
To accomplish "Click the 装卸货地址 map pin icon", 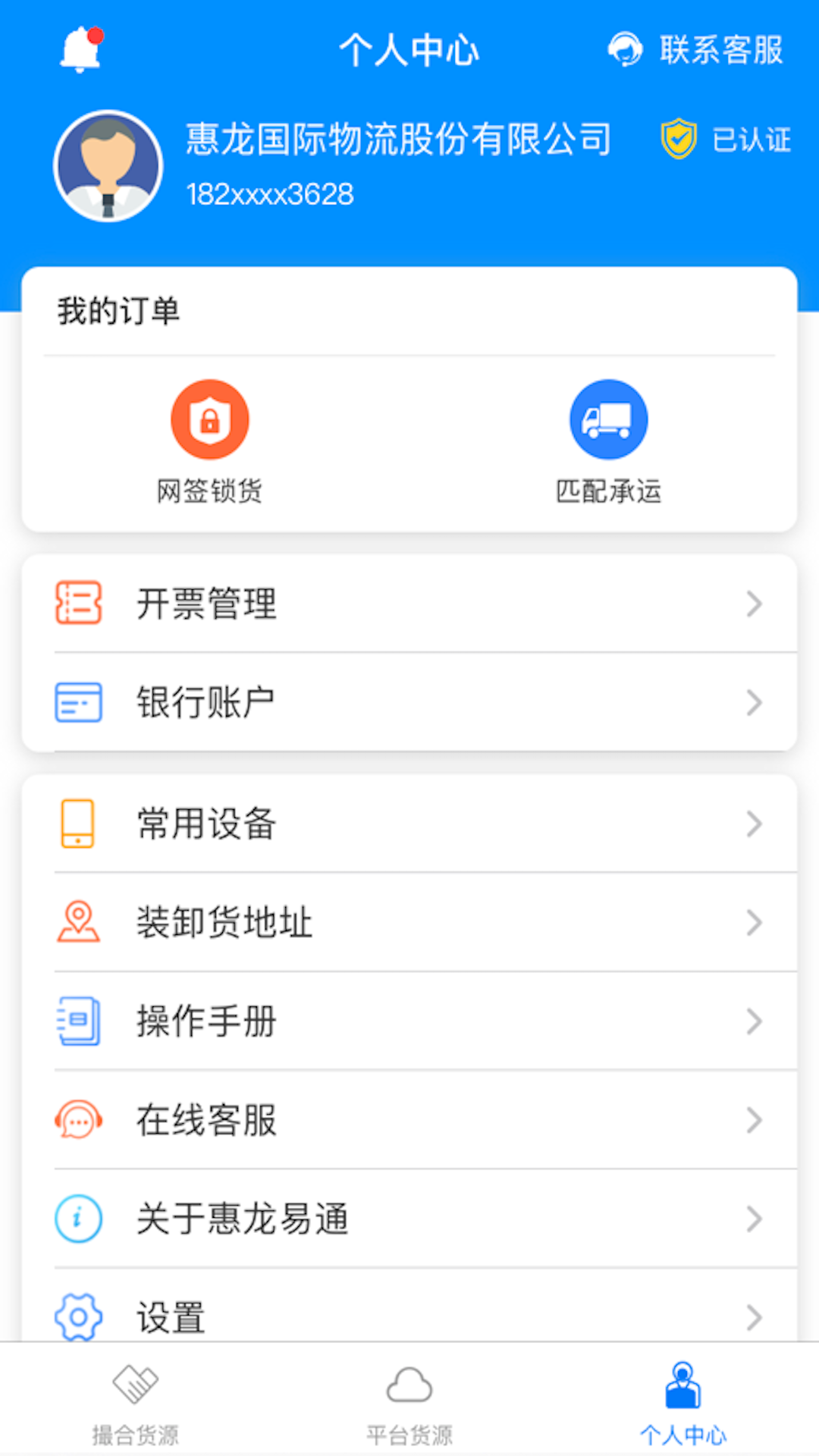I will click(77, 922).
